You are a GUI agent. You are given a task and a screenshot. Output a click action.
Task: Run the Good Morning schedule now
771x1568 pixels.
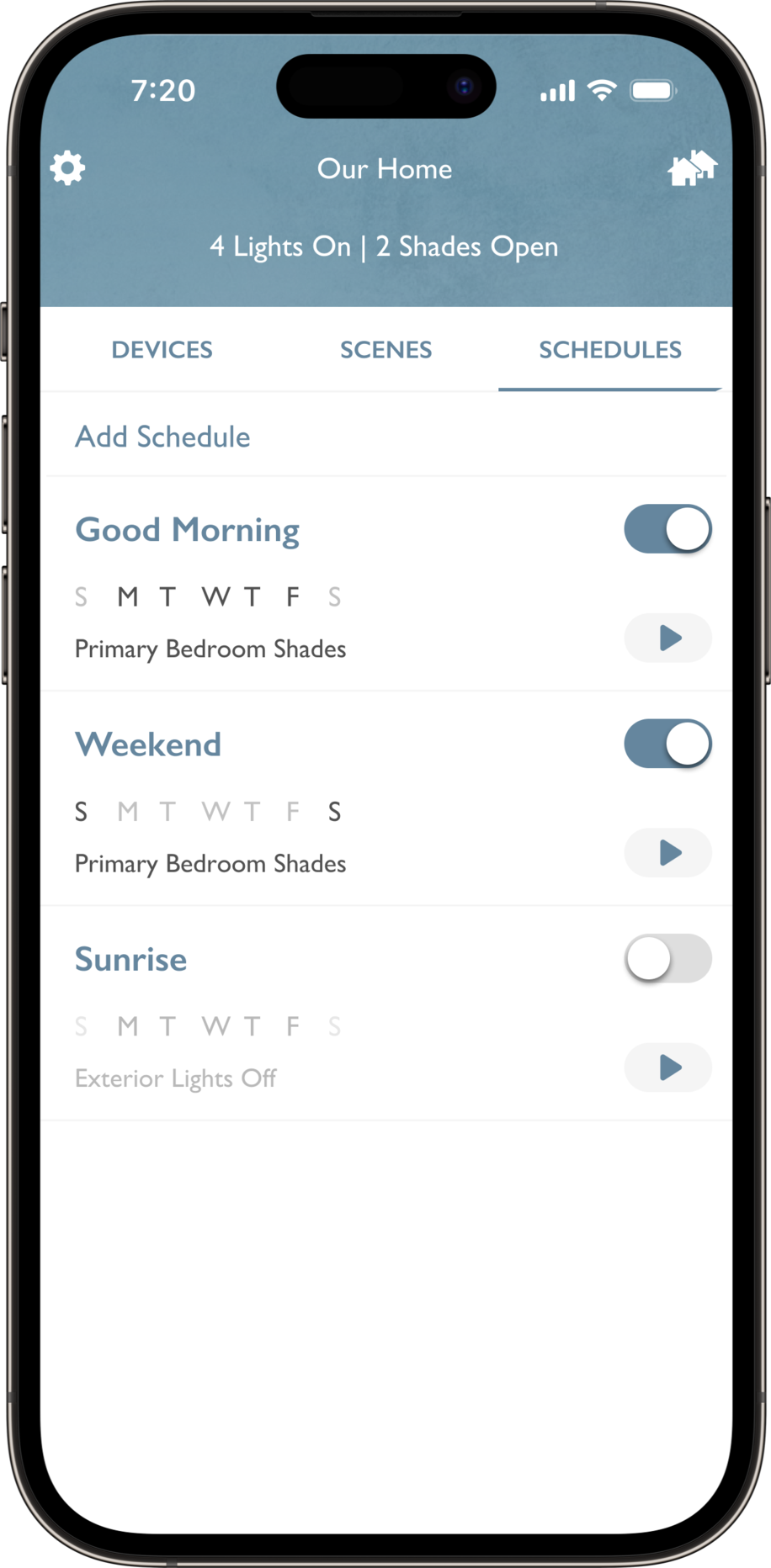(x=667, y=638)
